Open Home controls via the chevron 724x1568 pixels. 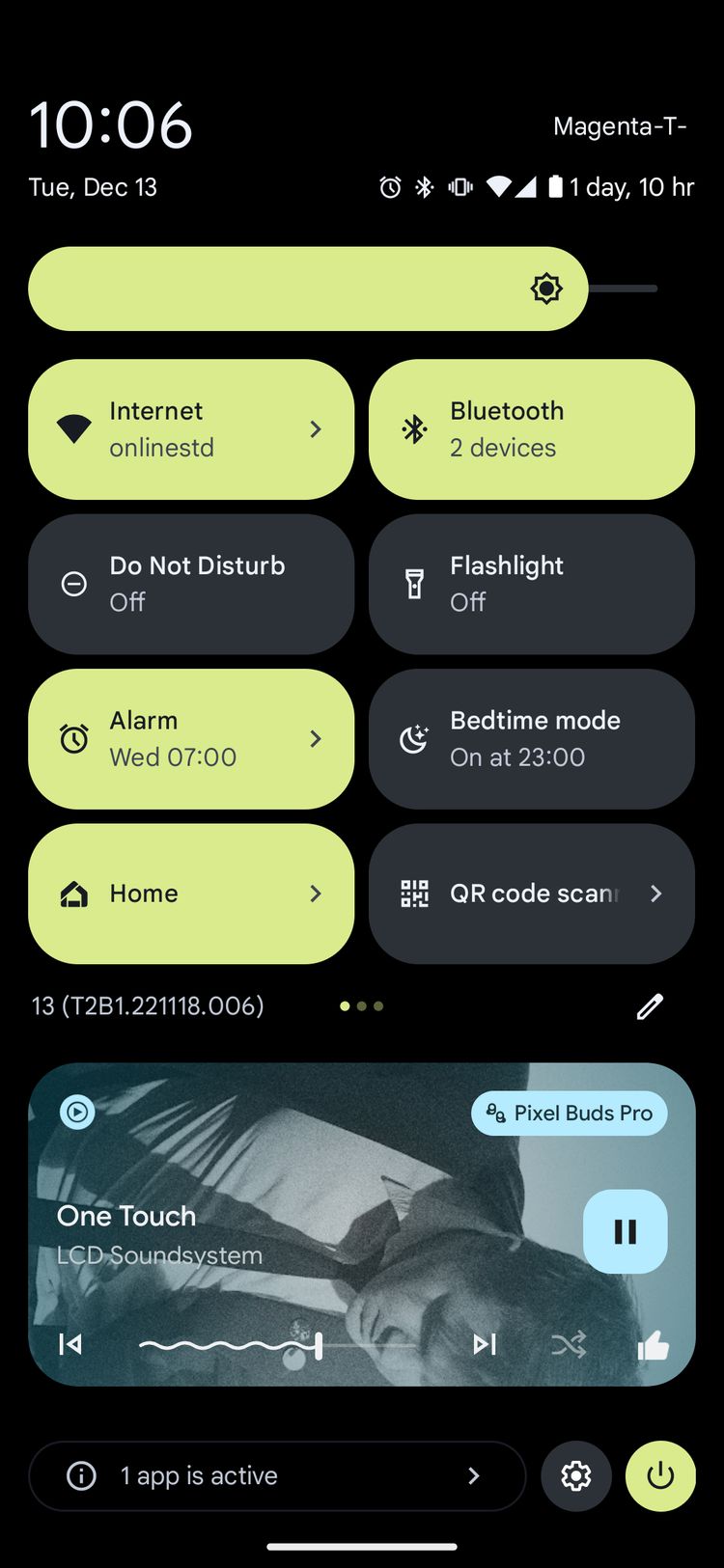click(316, 894)
